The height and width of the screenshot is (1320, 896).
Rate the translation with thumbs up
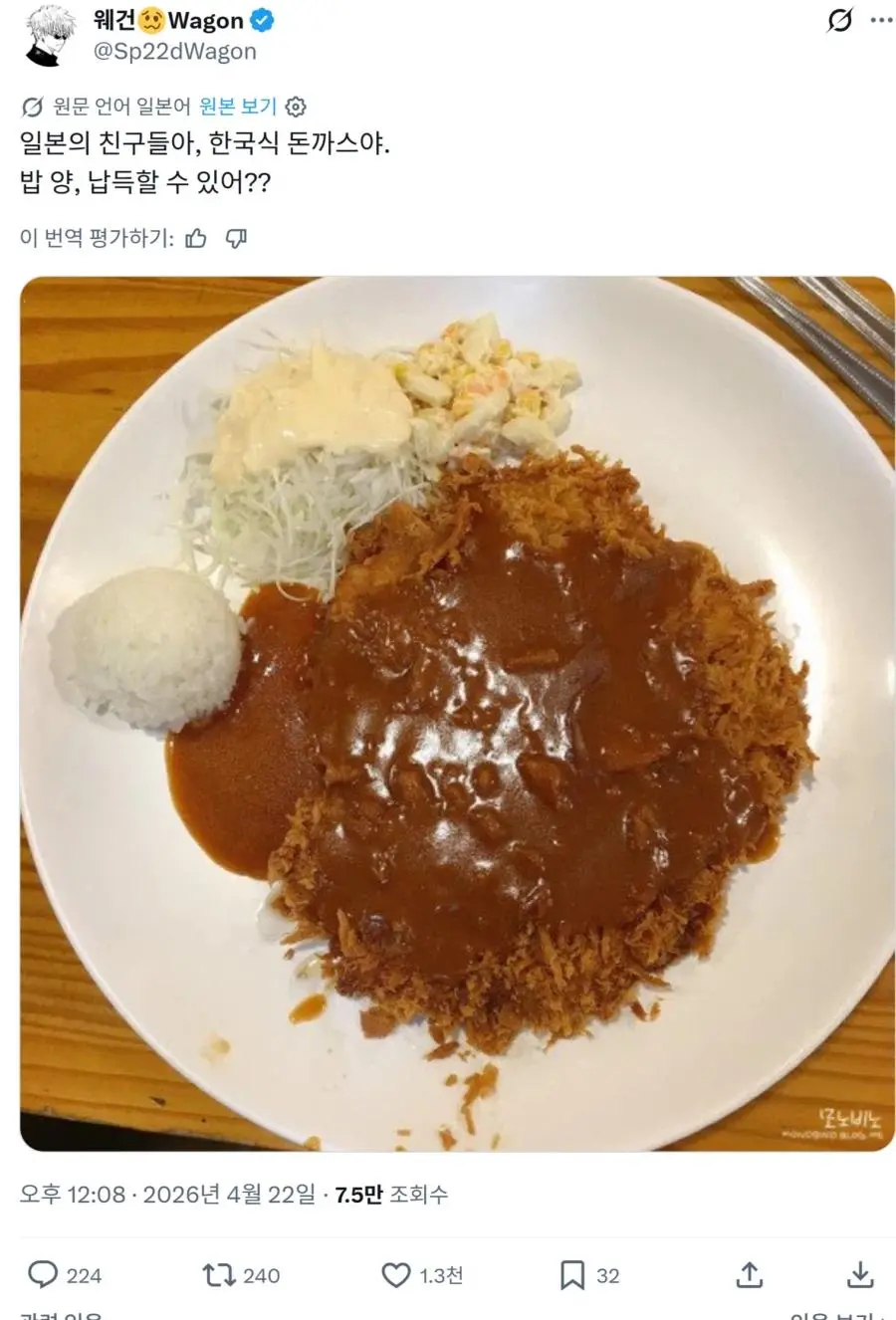tap(197, 238)
